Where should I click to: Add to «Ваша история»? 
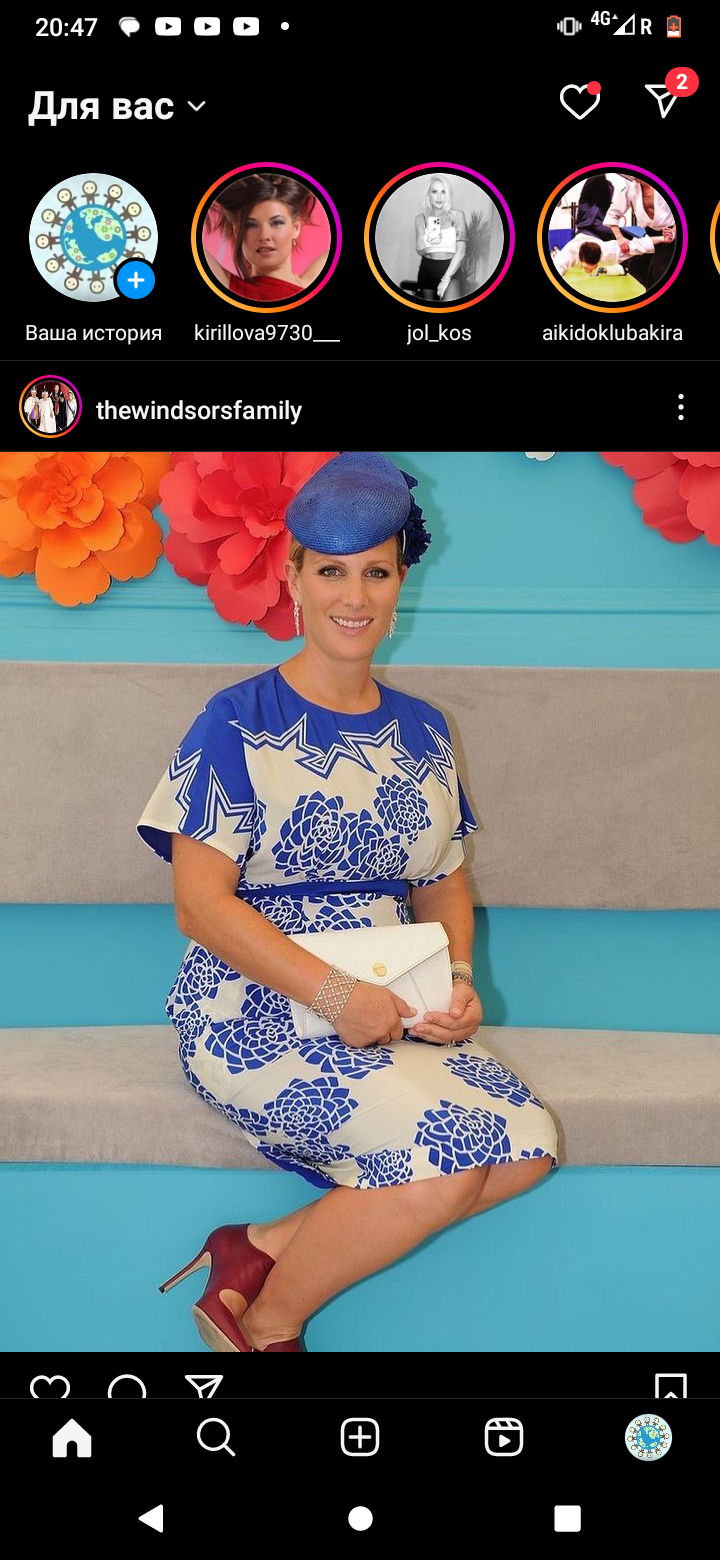tap(136, 280)
